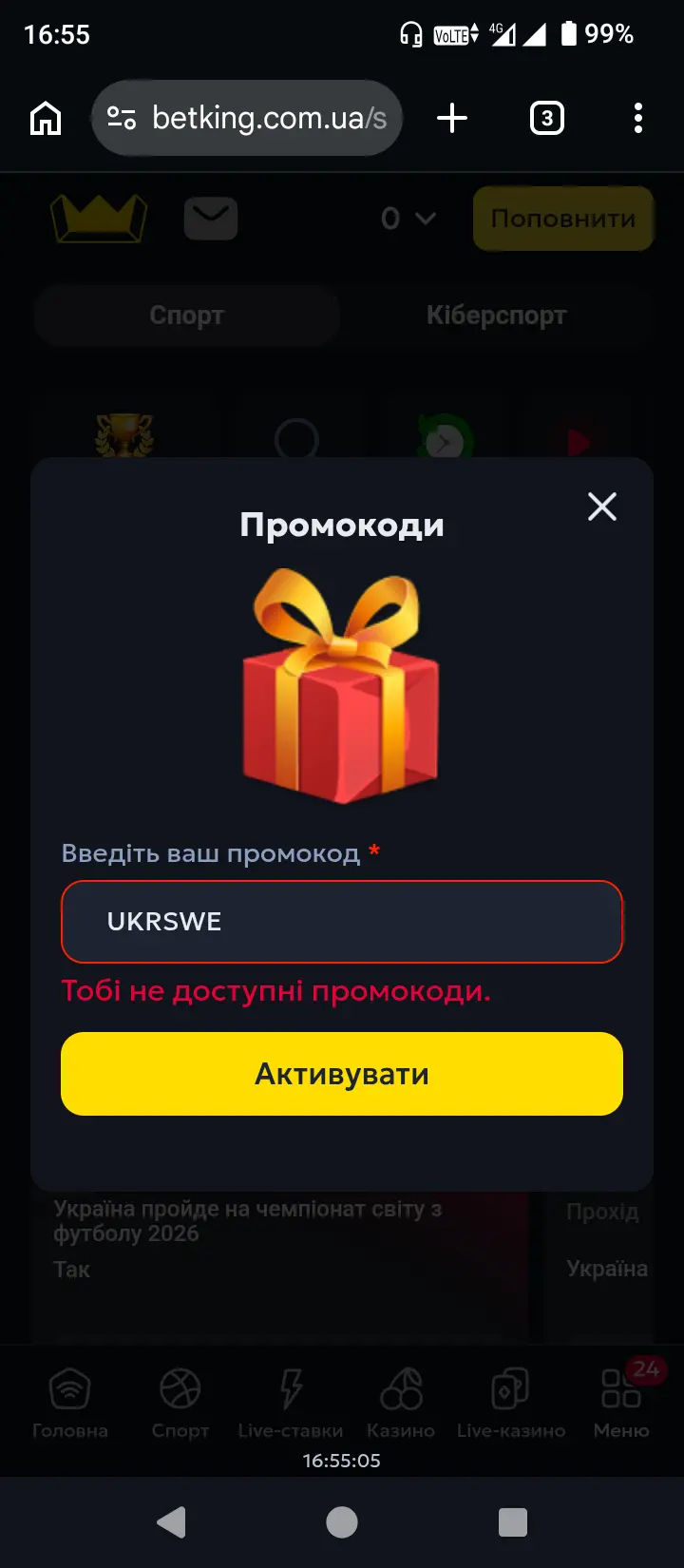Go back with the system back button

click(x=171, y=1522)
